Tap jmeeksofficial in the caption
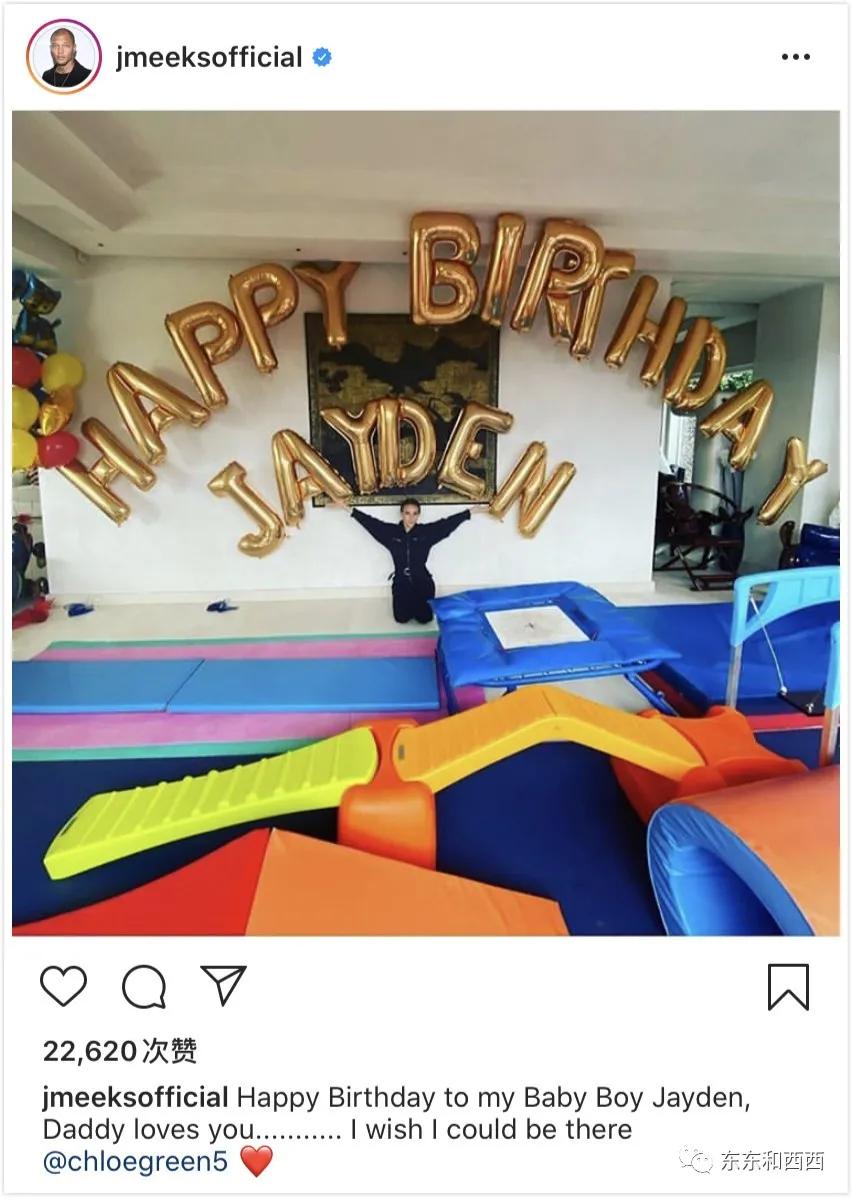Viewport: 852px width, 1198px height. coord(135,1097)
